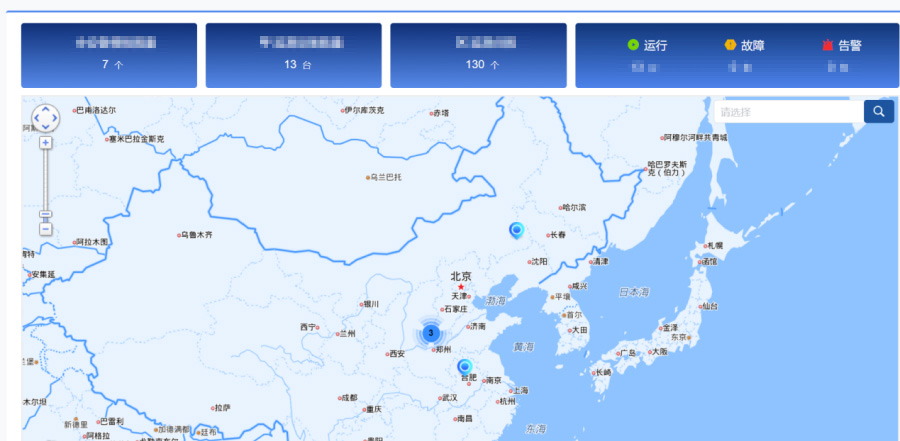900x441 pixels.
Task: Zoom in the map with plus button
Action: (46, 143)
